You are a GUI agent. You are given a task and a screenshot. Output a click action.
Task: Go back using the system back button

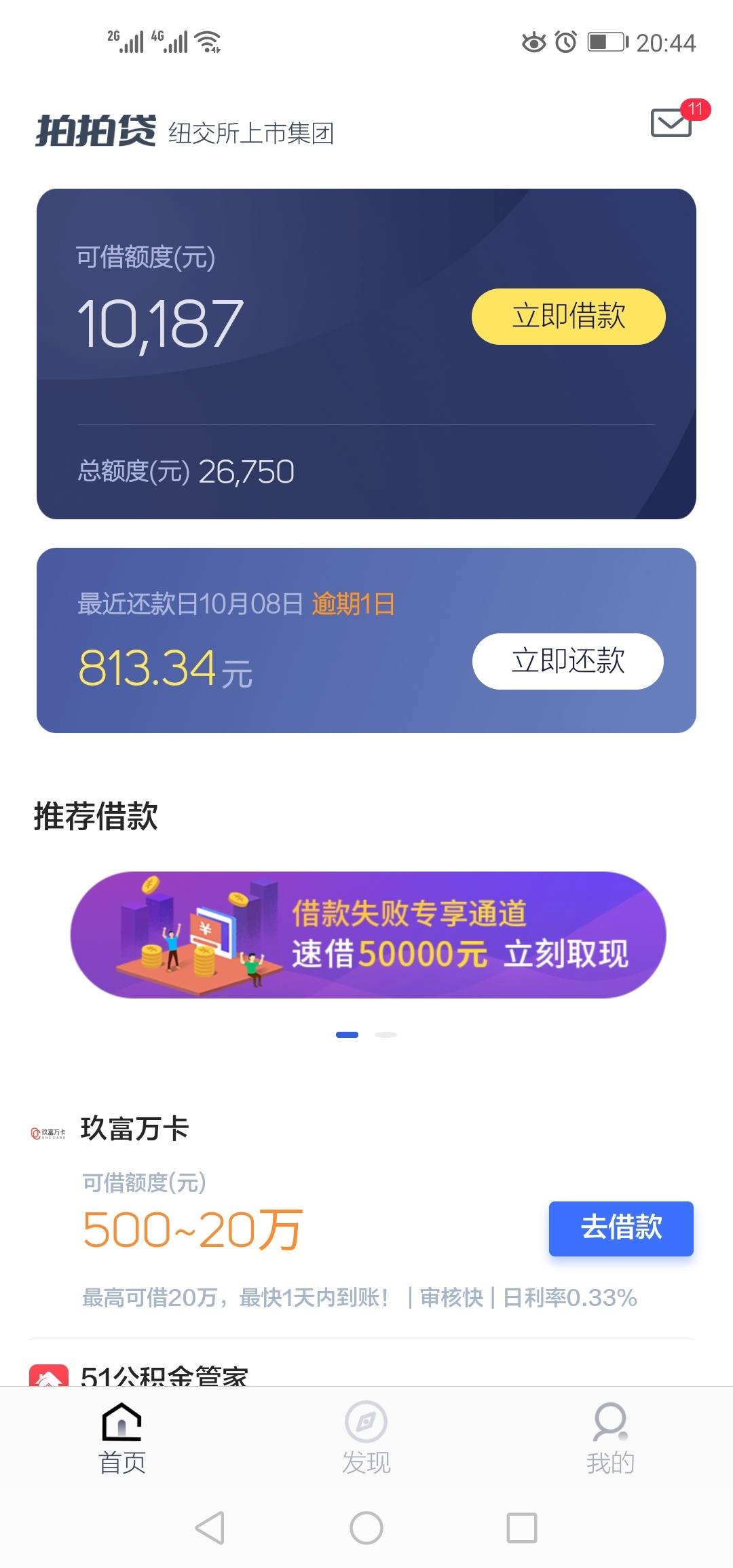tap(210, 1529)
